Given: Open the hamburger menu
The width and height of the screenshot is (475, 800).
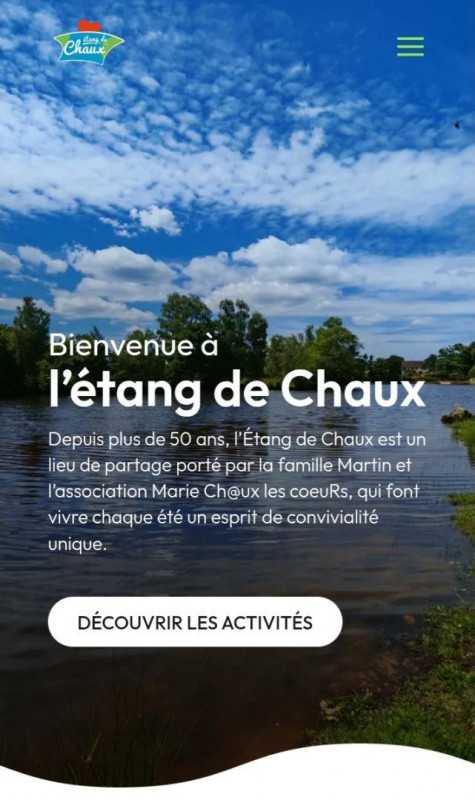Looking at the screenshot, I should (410, 46).
